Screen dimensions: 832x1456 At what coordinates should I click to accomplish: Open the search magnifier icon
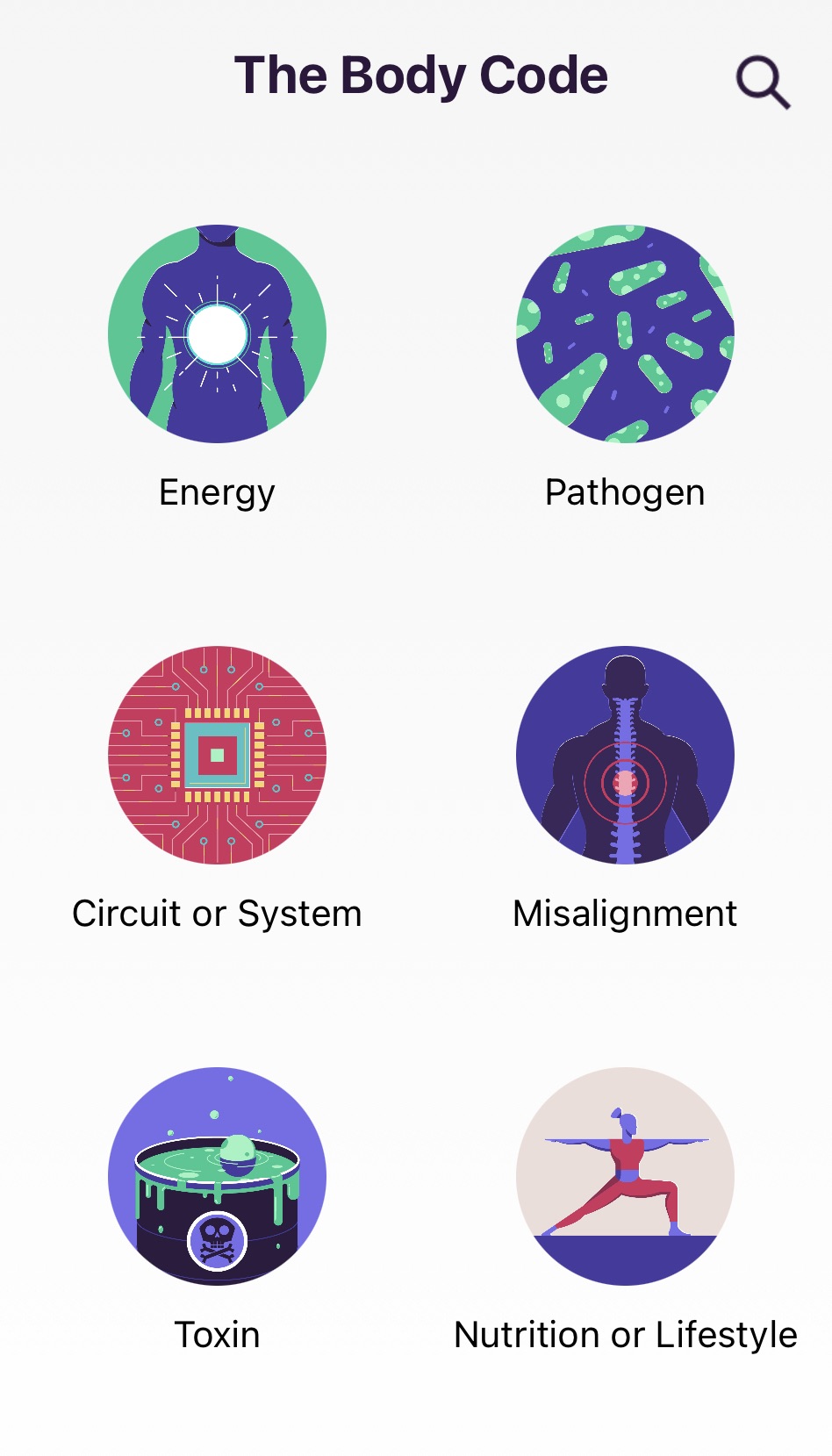pyautogui.click(x=762, y=82)
